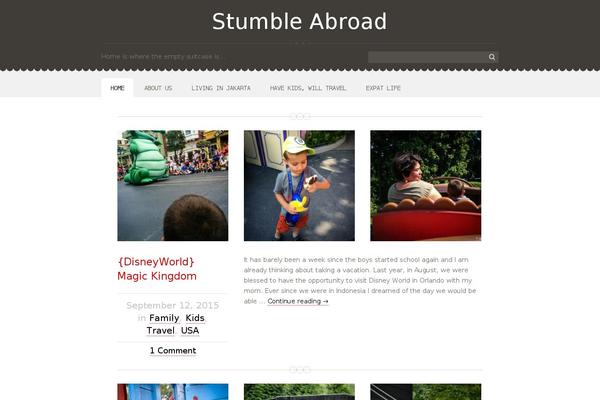Go to Have Kids, Will Travel

pyautogui.click(x=308, y=88)
